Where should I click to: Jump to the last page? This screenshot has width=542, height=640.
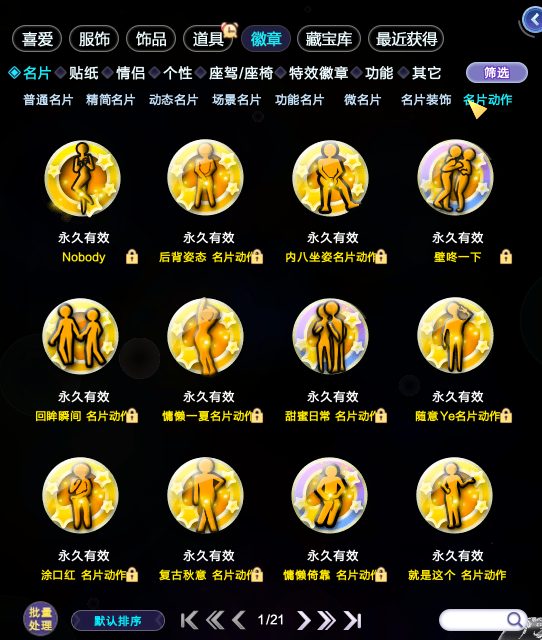(x=353, y=620)
